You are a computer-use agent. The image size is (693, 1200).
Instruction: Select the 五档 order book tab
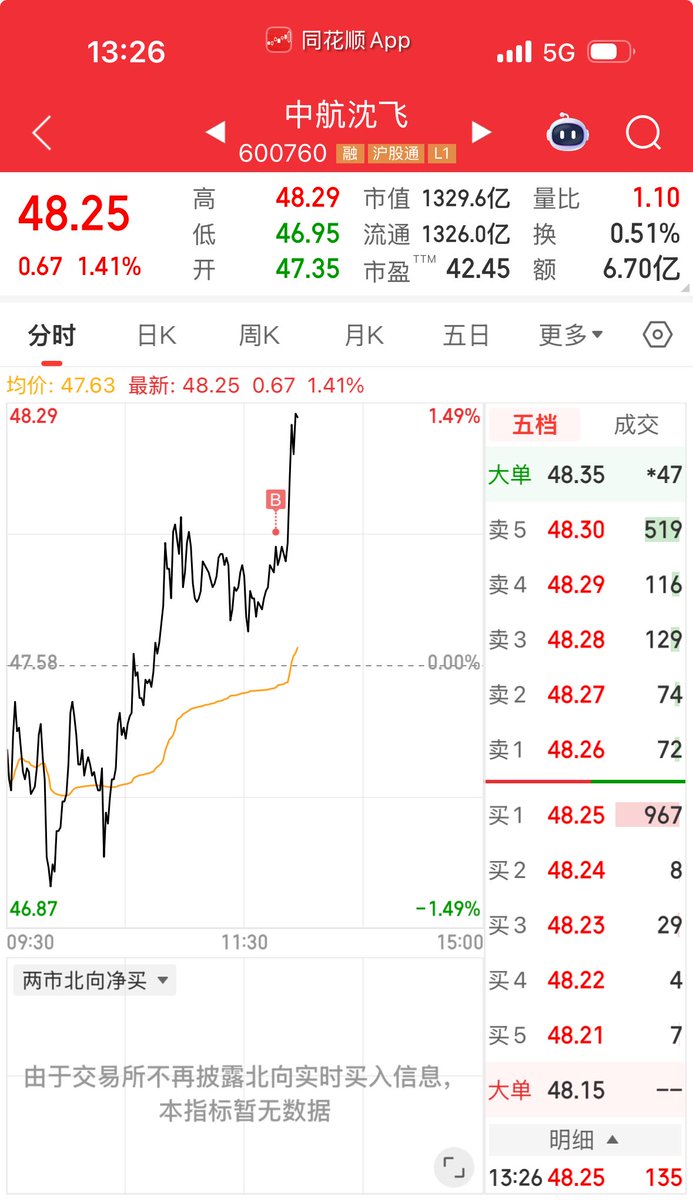pos(535,425)
